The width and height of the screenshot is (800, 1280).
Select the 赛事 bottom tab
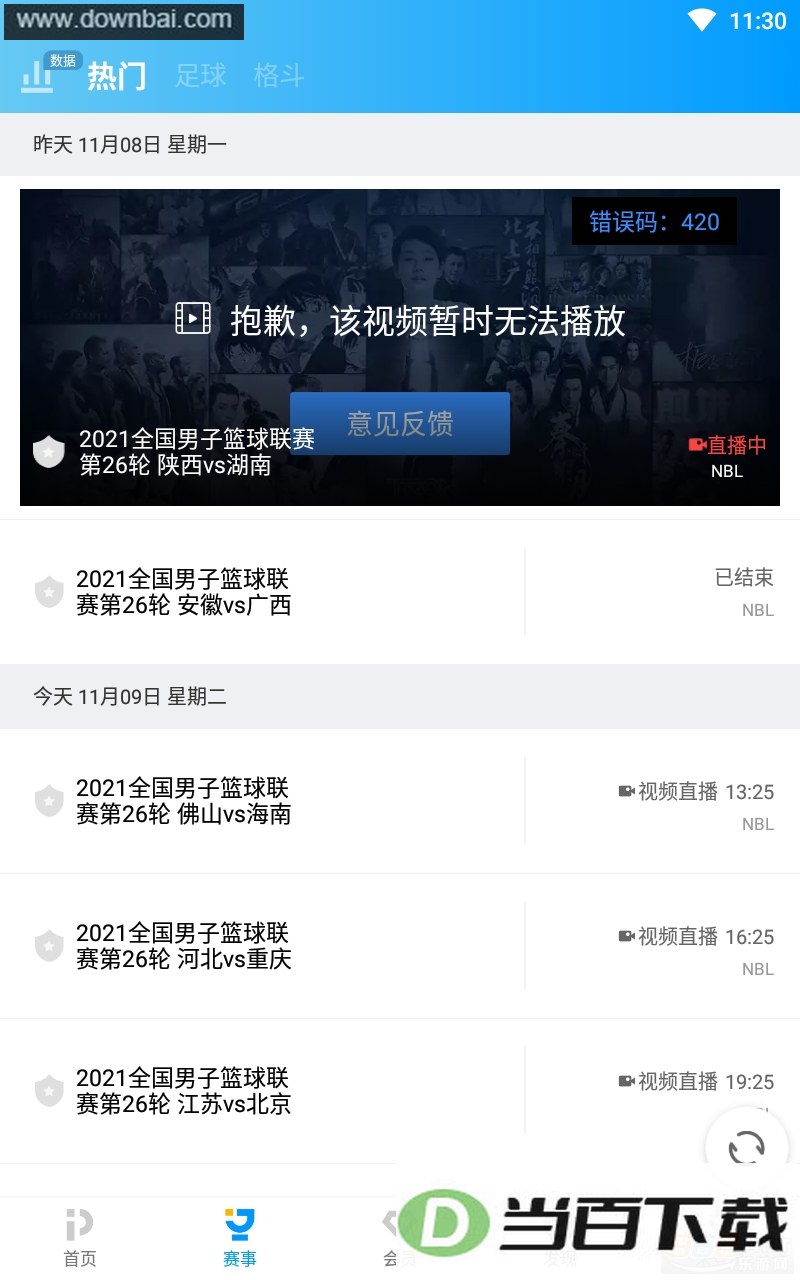click(240, 1238)
